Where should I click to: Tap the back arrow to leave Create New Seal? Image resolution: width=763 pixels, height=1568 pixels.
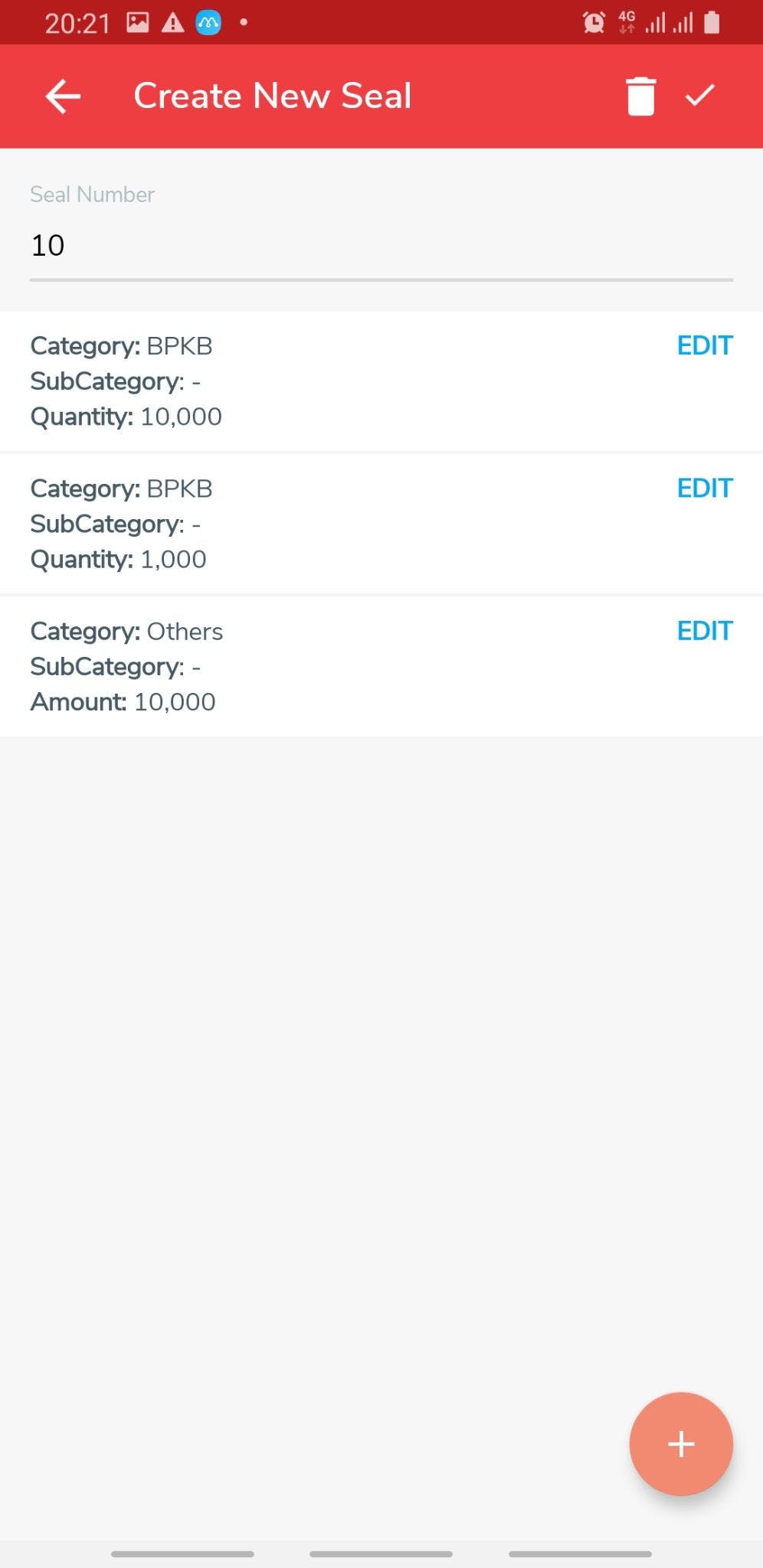pos(61,96)
